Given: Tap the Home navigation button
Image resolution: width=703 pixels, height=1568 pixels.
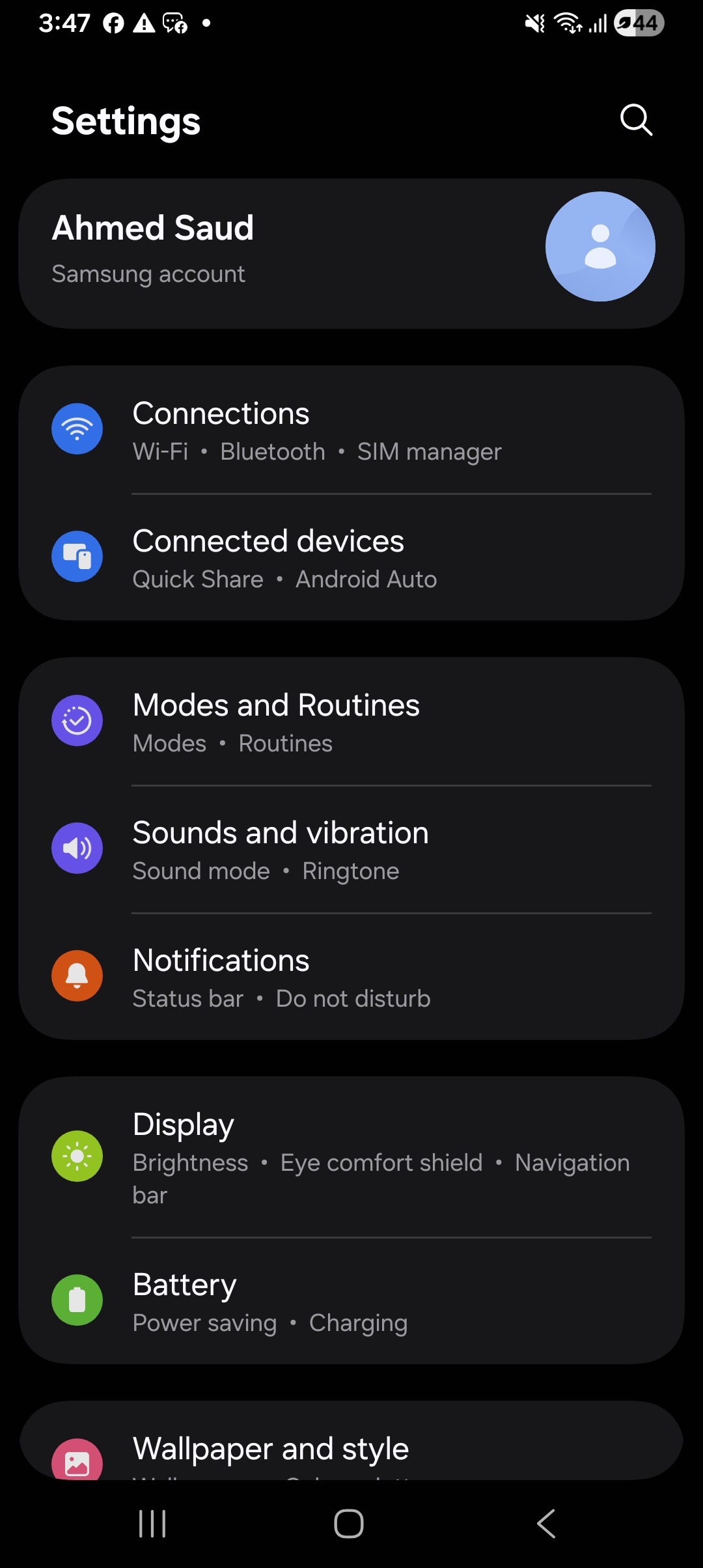Looking at the screenshot, I should click(350, 1524).
